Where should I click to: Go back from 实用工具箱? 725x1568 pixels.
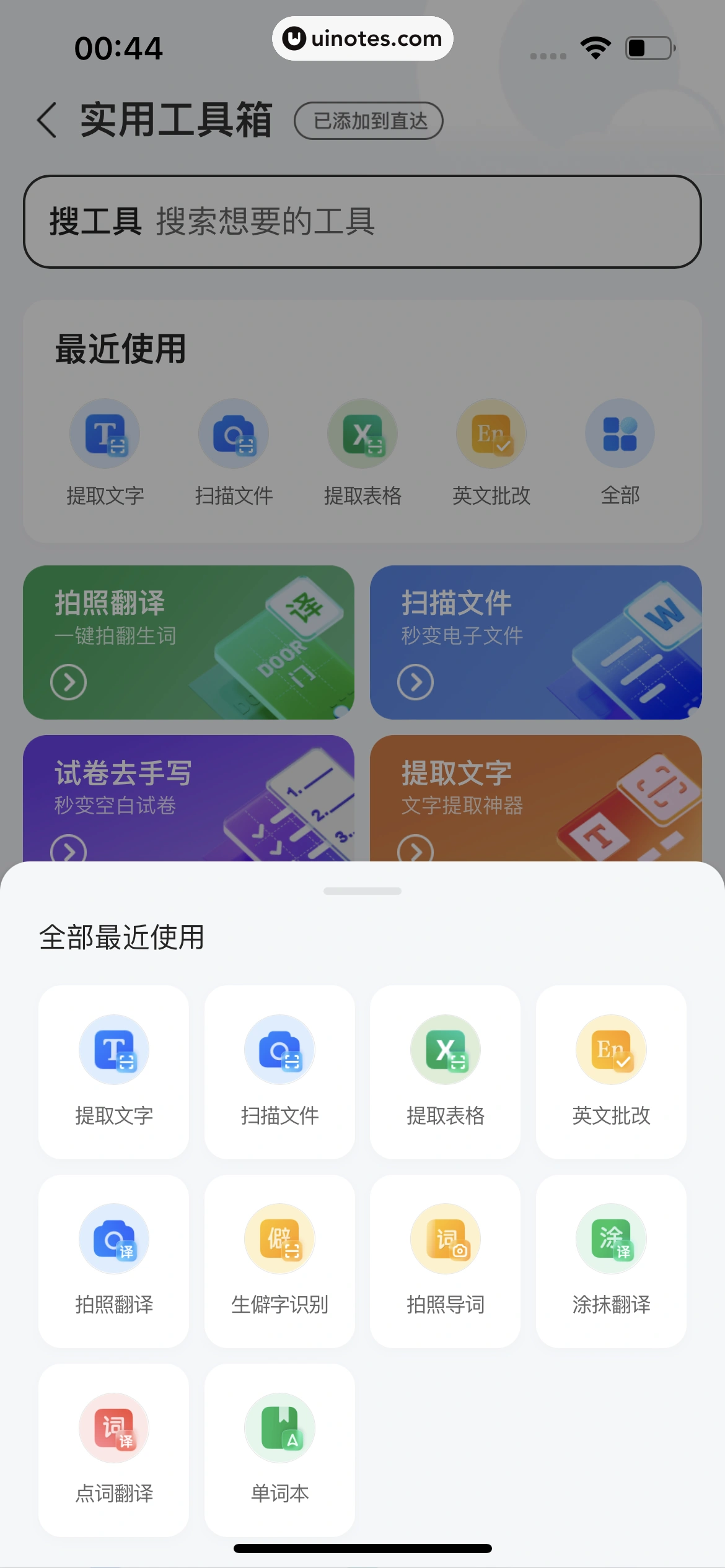(x=47, y=120)
